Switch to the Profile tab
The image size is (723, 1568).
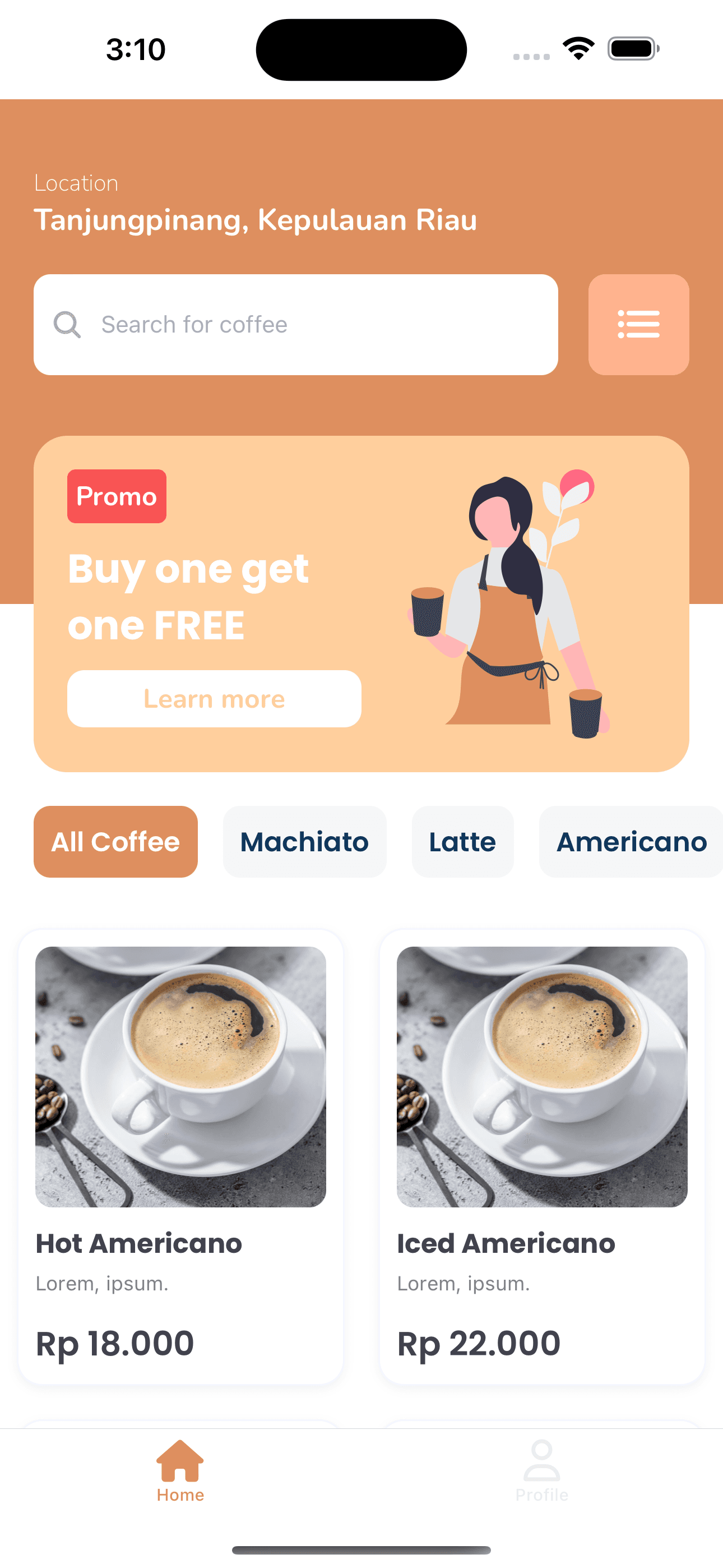click(x=541, y=1470)
